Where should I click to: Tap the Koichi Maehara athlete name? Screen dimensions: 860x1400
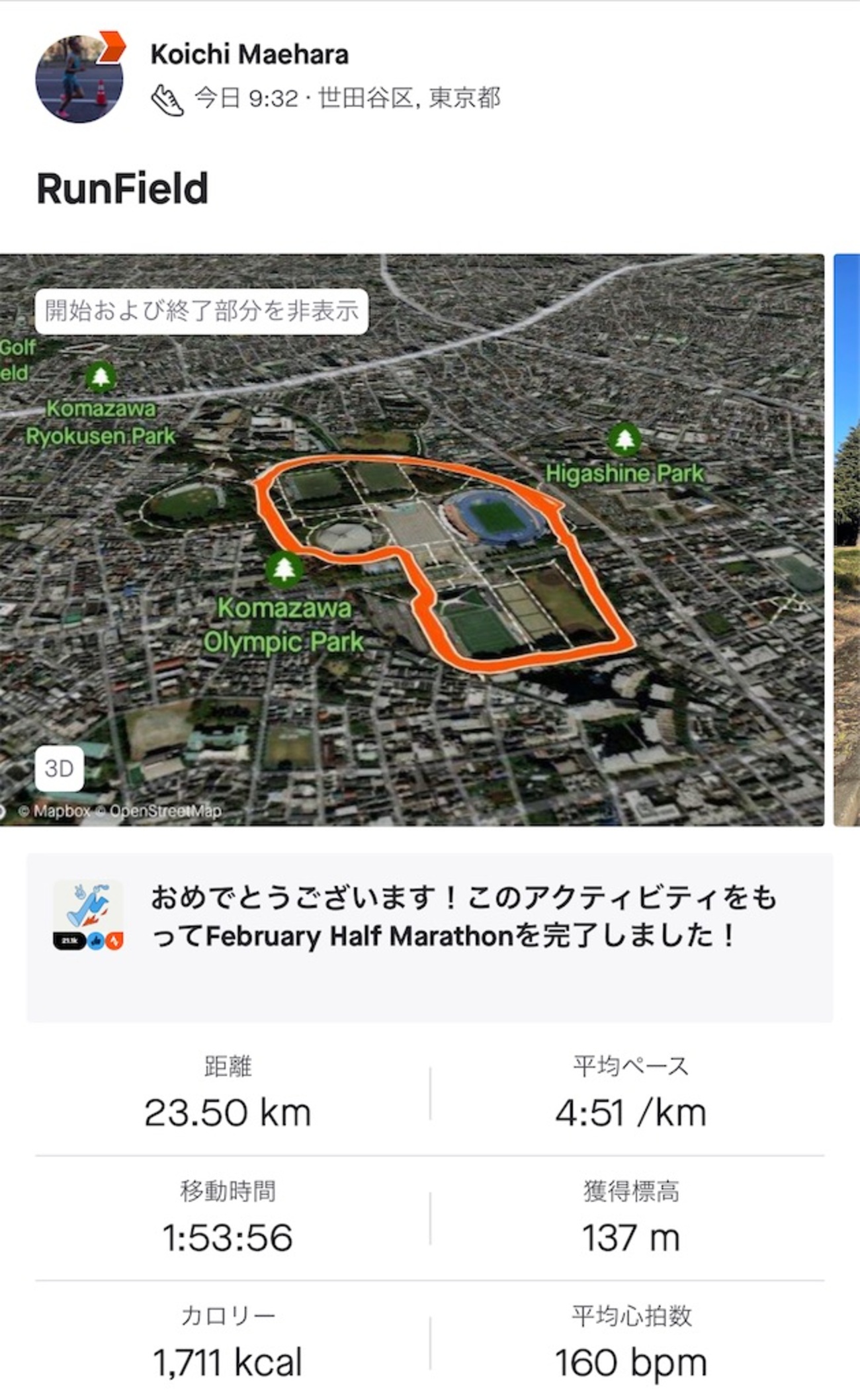pyautogui.click(x=249, y=54)
